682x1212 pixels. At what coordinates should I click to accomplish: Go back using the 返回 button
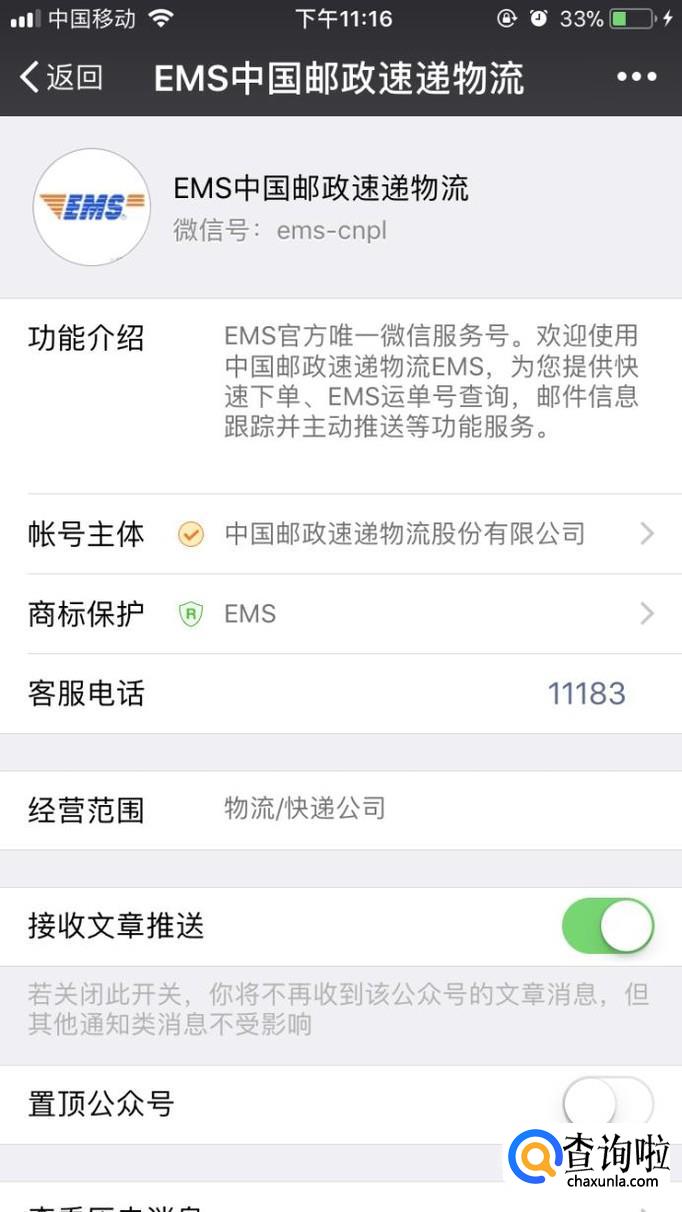pyautogui.click(x=62, y=77)
